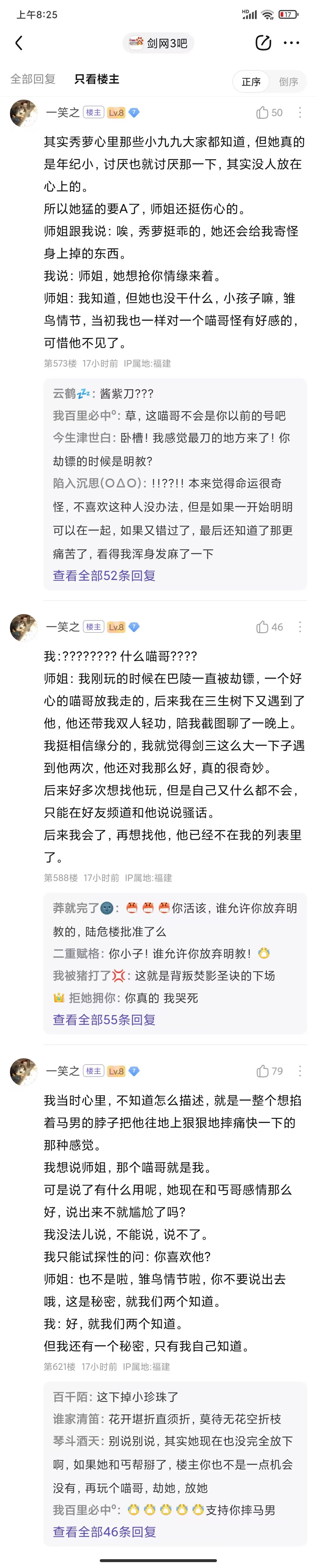View all 52 replies (查看全部52条回复)
Viewport: 317px width, 1568px height.
point(104,575)
